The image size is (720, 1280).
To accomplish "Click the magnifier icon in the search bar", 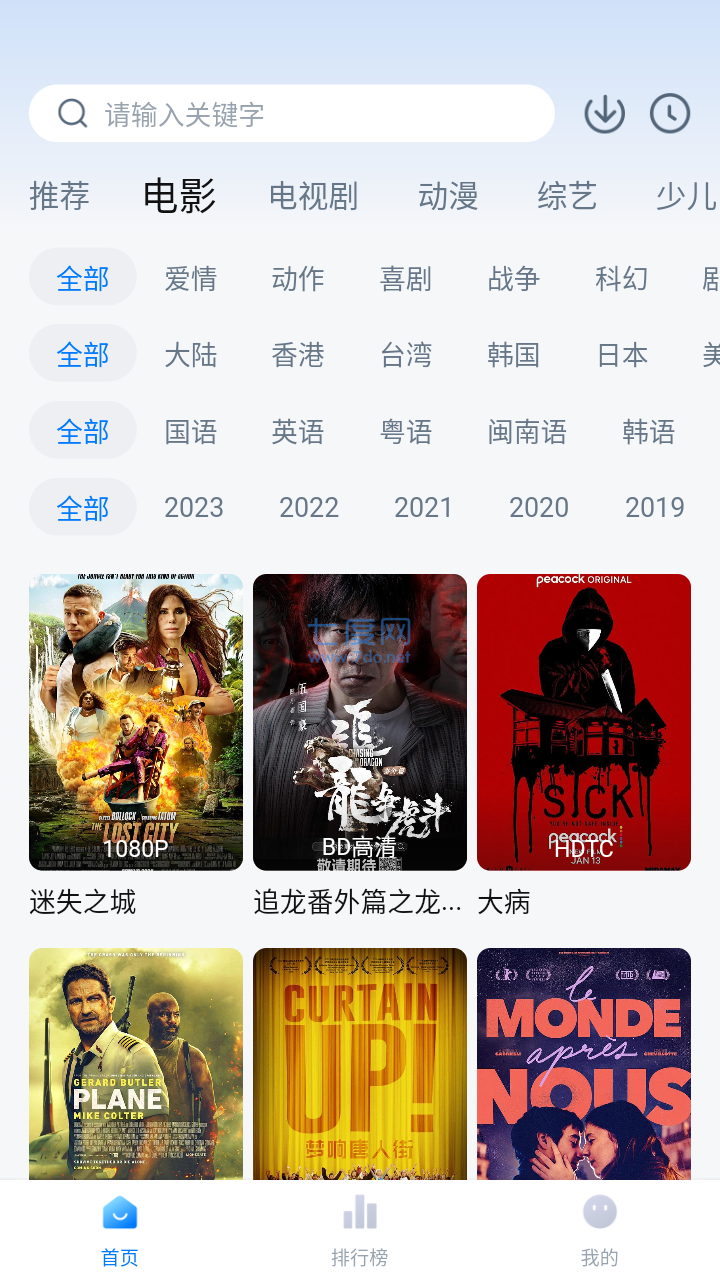I will pos(72,112).
